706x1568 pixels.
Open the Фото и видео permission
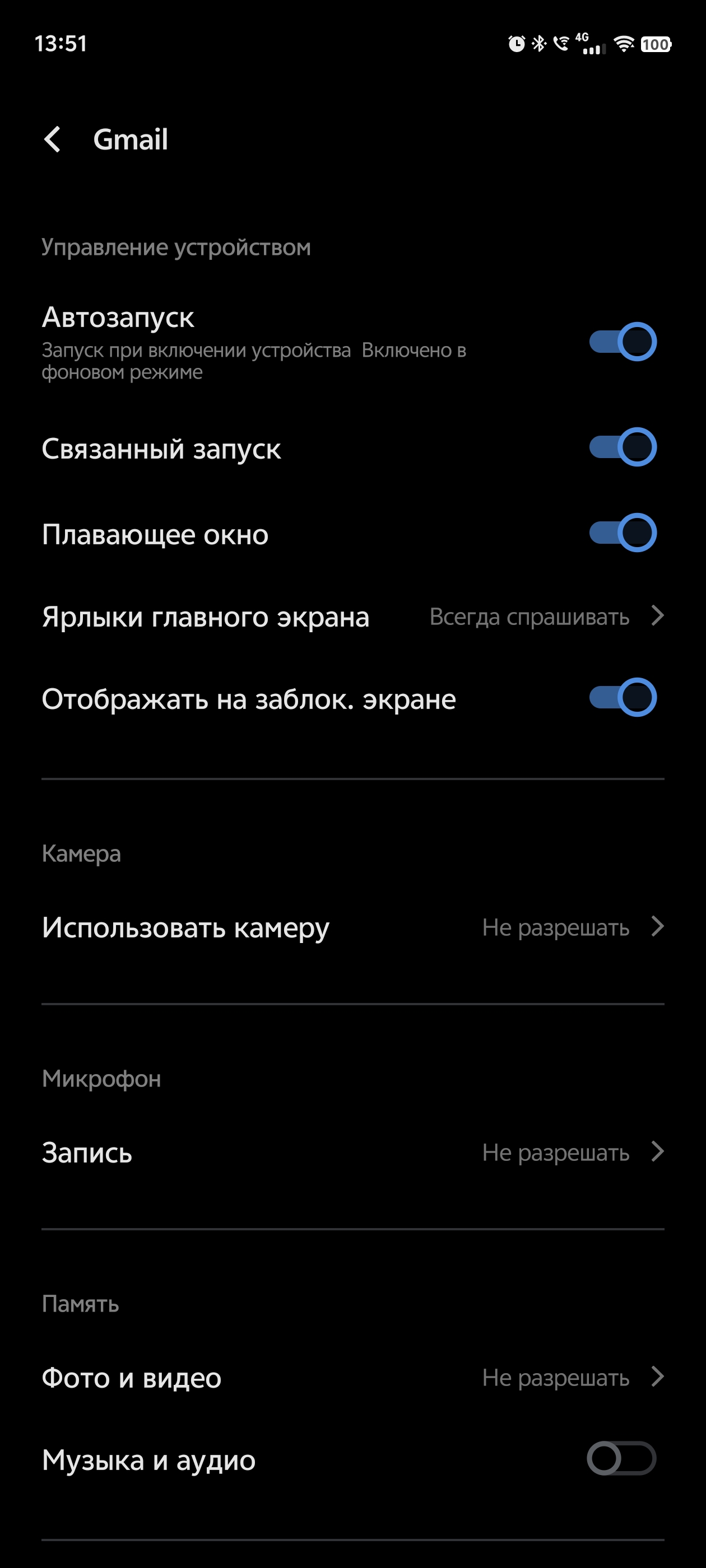coord(352,1378)
